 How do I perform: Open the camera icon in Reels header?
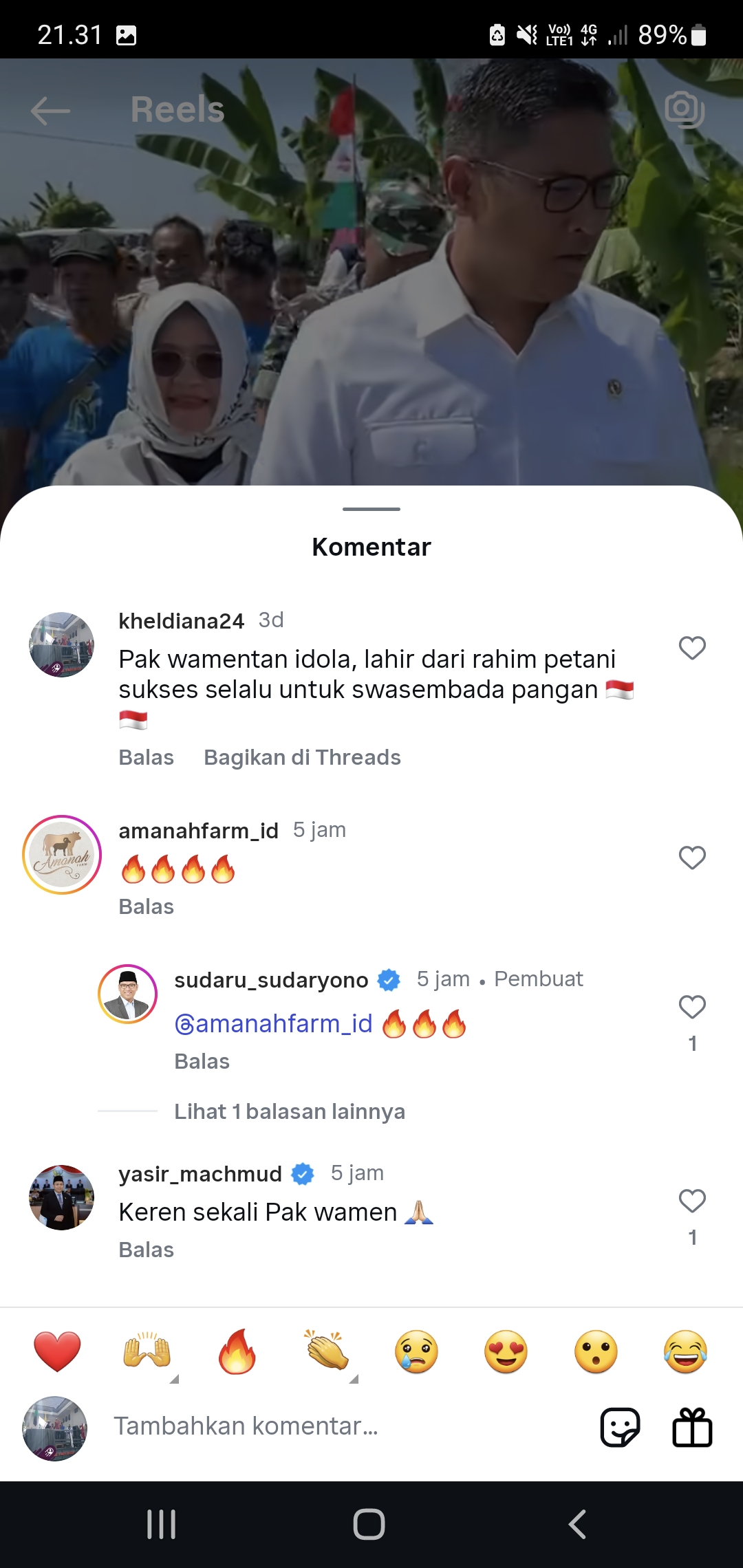(x=685, y=109)
